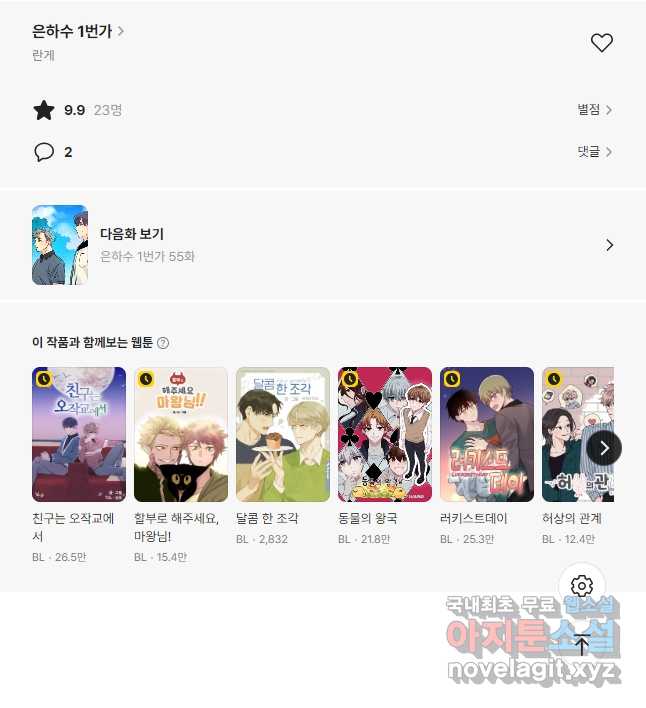Open webtoon 동물의 왕국
The width and height of the screenshot is (646, 708).
coord(385,435)
